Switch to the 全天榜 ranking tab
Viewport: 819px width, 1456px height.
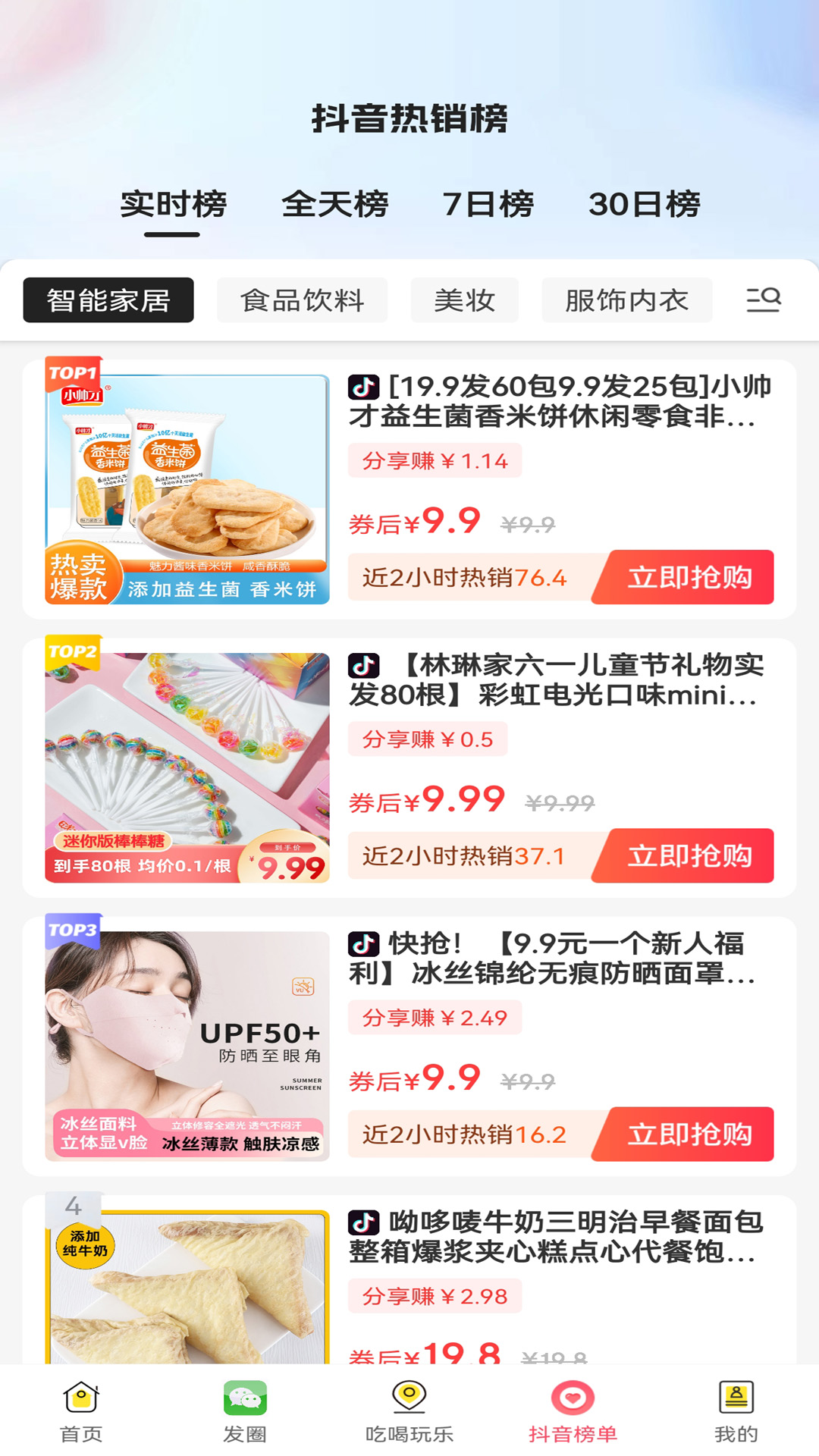coord(336,203)
